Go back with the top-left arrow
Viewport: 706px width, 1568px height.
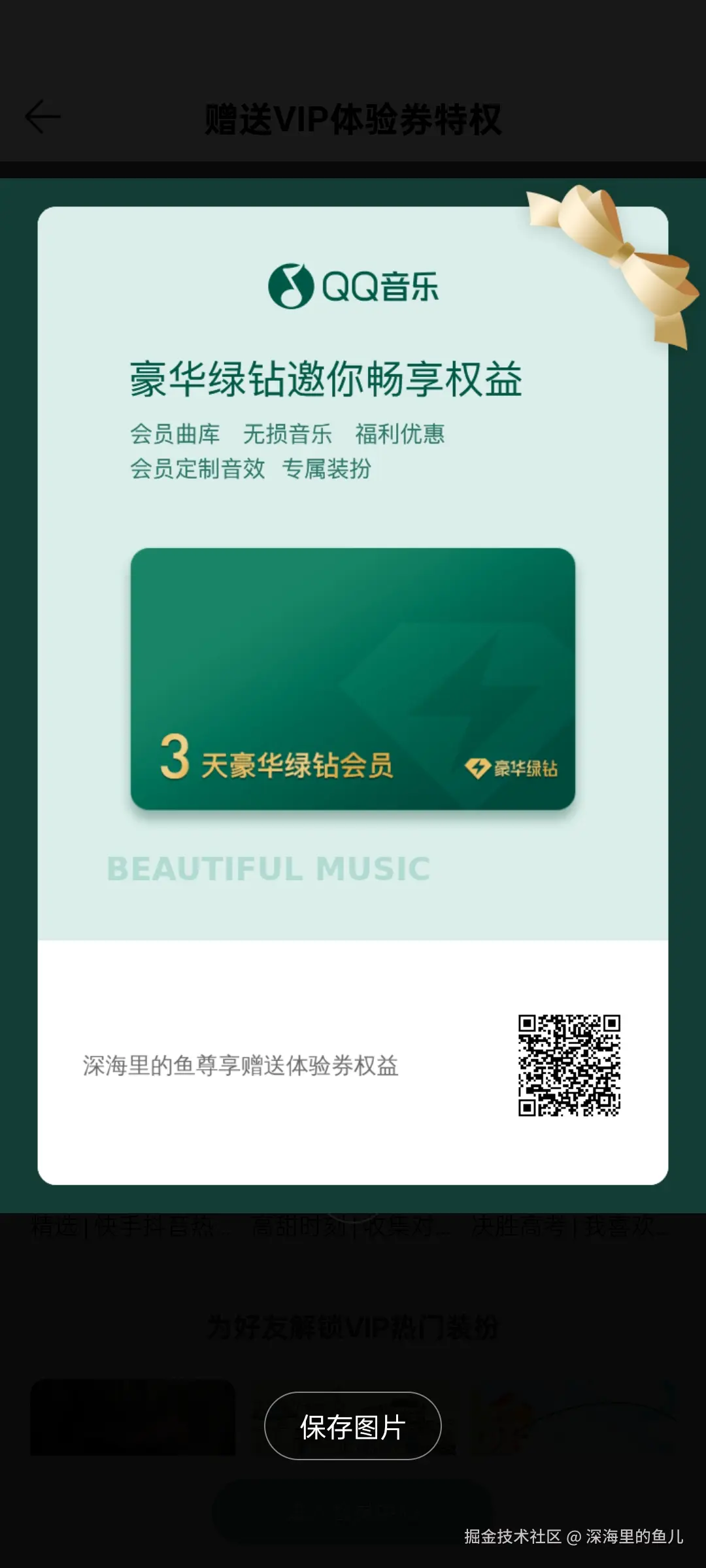click(42, 118)
